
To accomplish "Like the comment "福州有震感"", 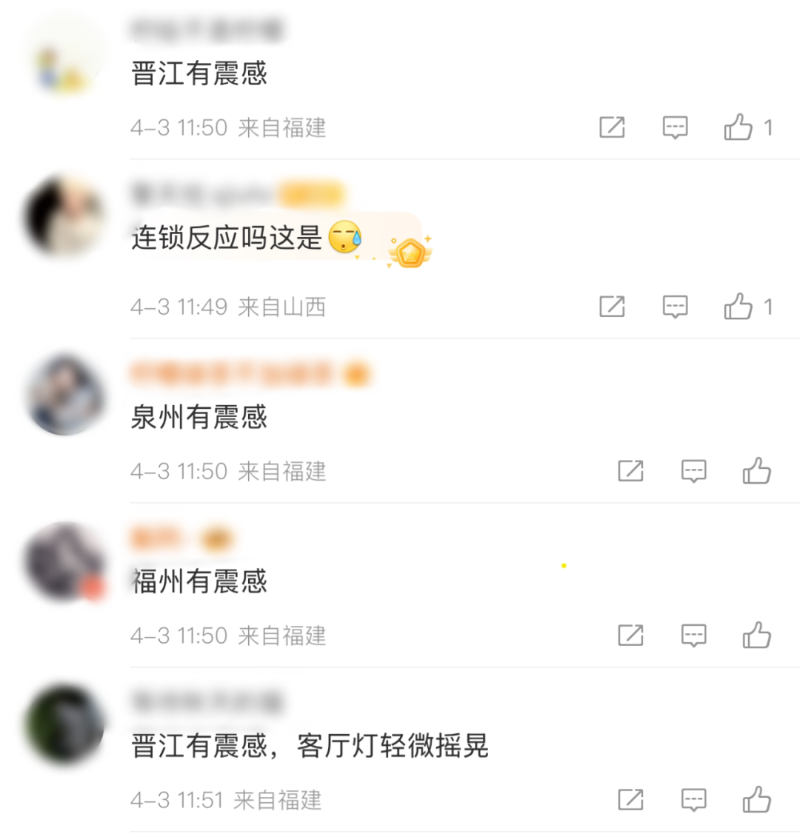I will [x=757, y=635].
